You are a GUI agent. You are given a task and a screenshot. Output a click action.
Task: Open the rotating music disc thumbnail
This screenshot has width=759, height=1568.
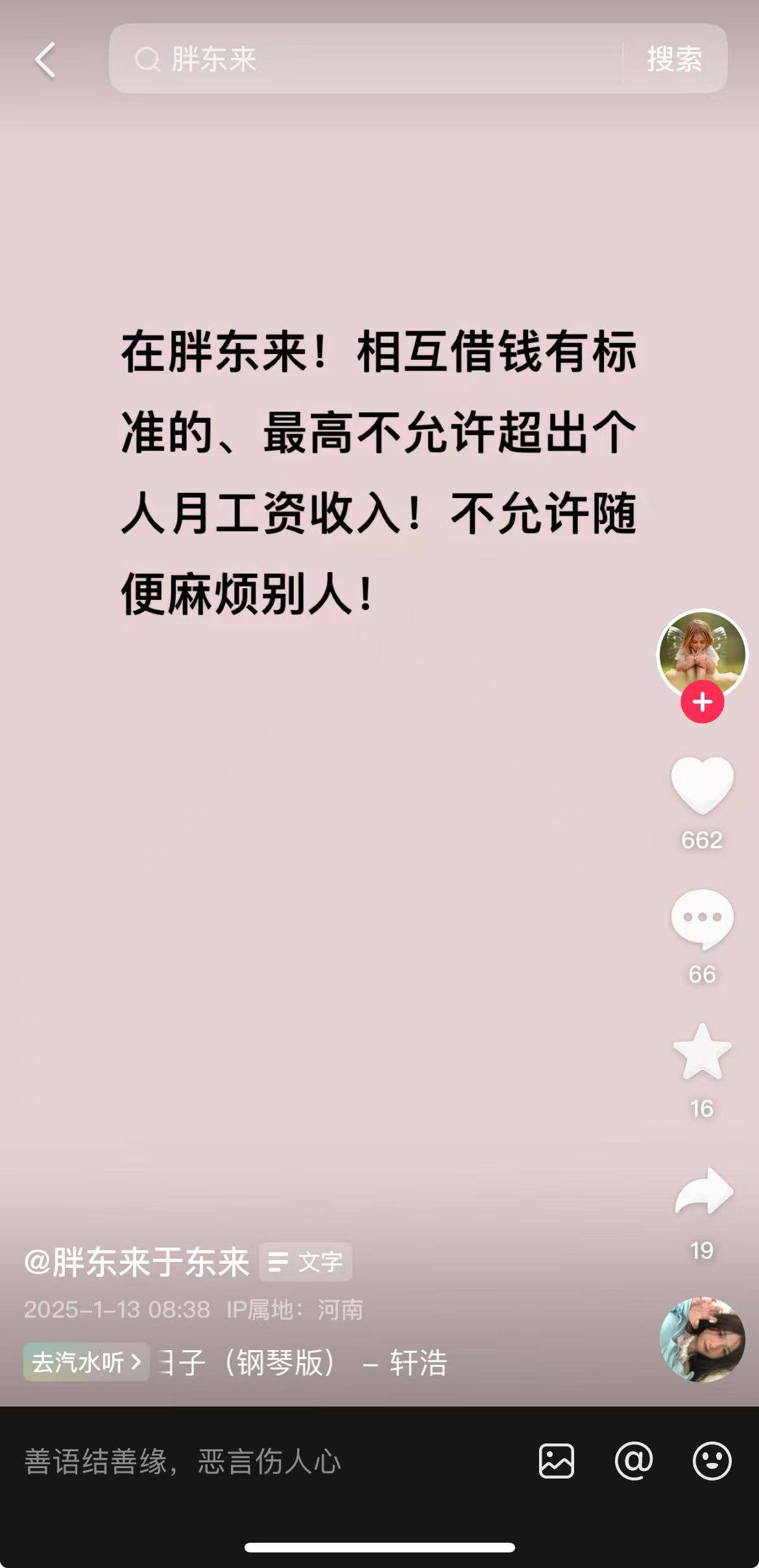click(702, 1339)
